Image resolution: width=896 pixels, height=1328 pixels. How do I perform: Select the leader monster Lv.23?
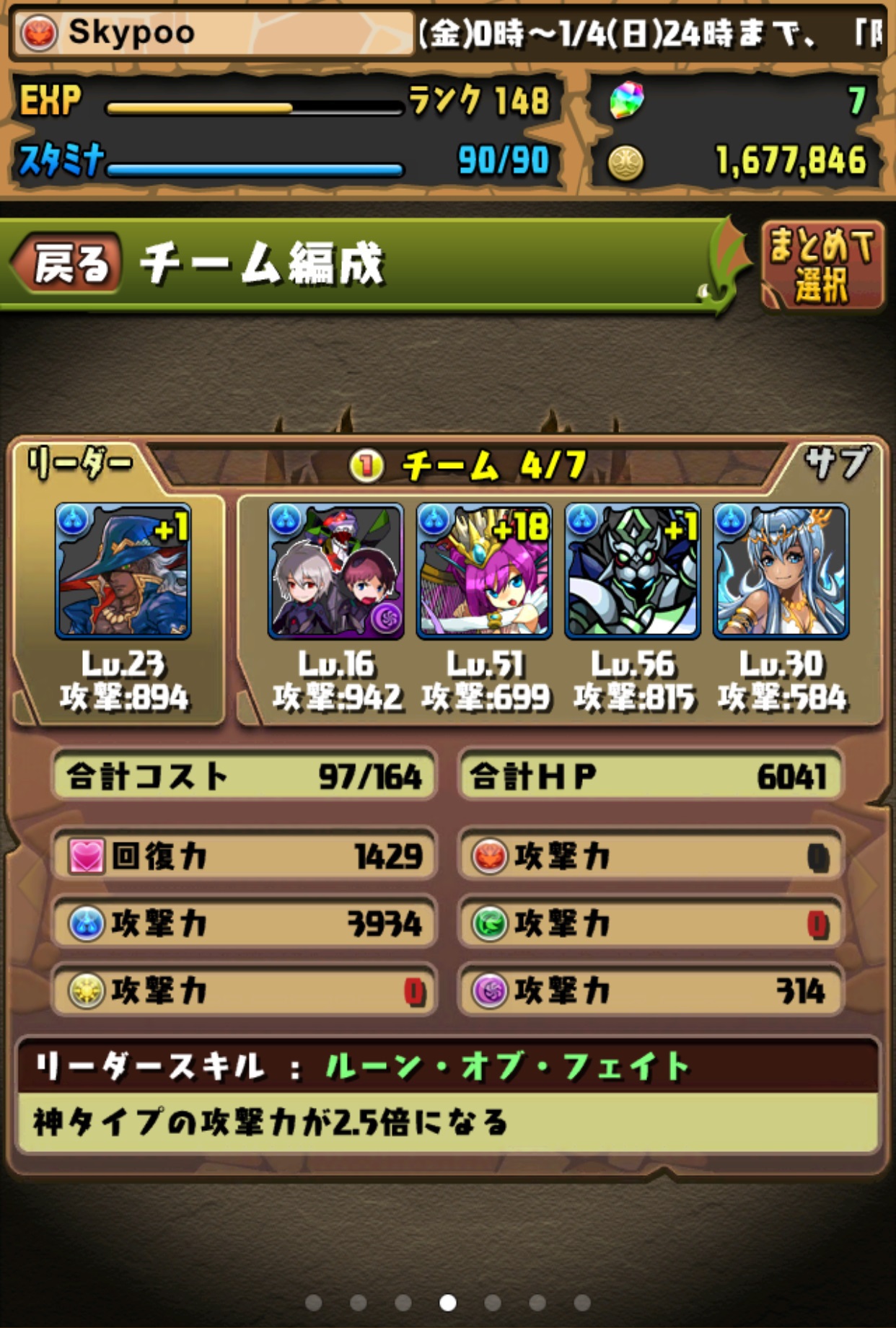click(x=123, y=571)
